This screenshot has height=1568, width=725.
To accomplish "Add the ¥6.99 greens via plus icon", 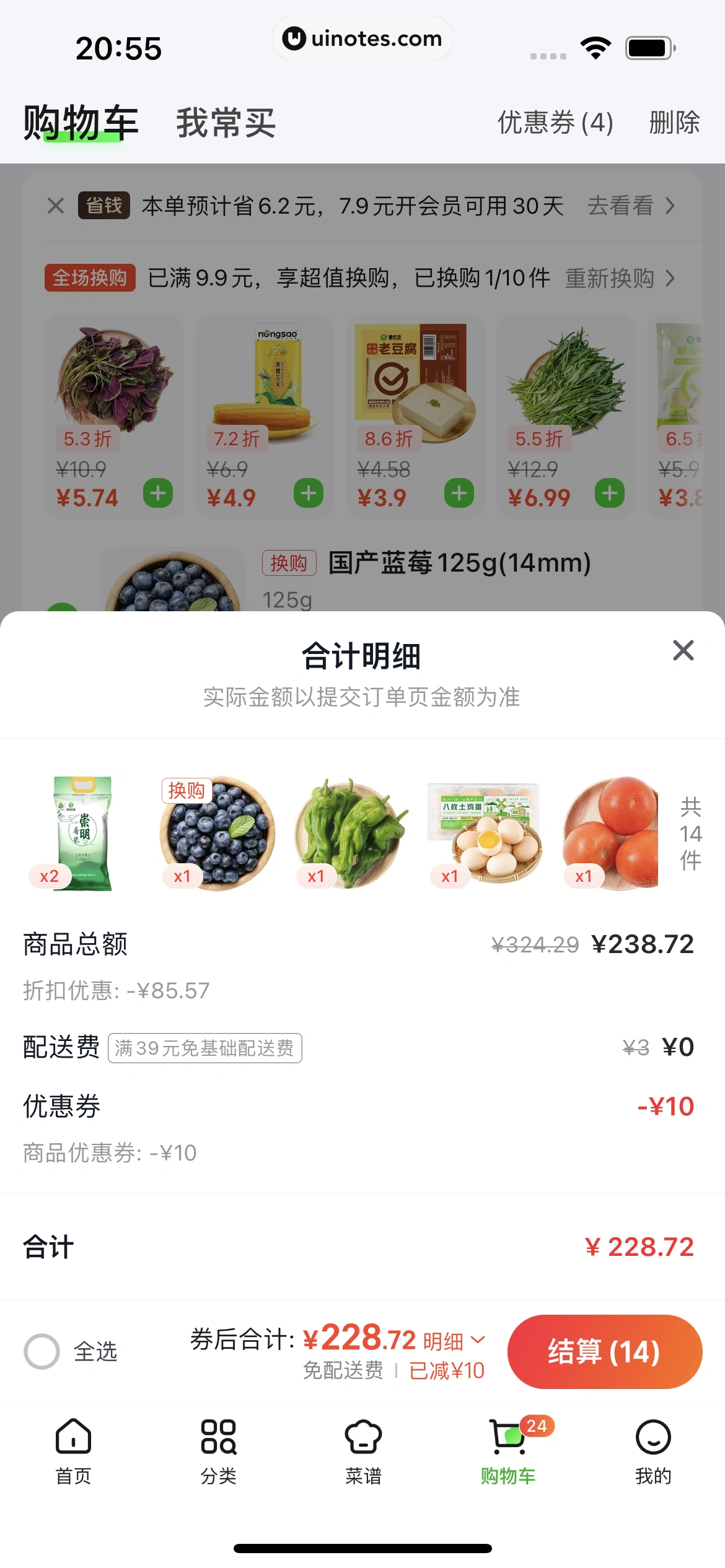I will coord(610,494).
